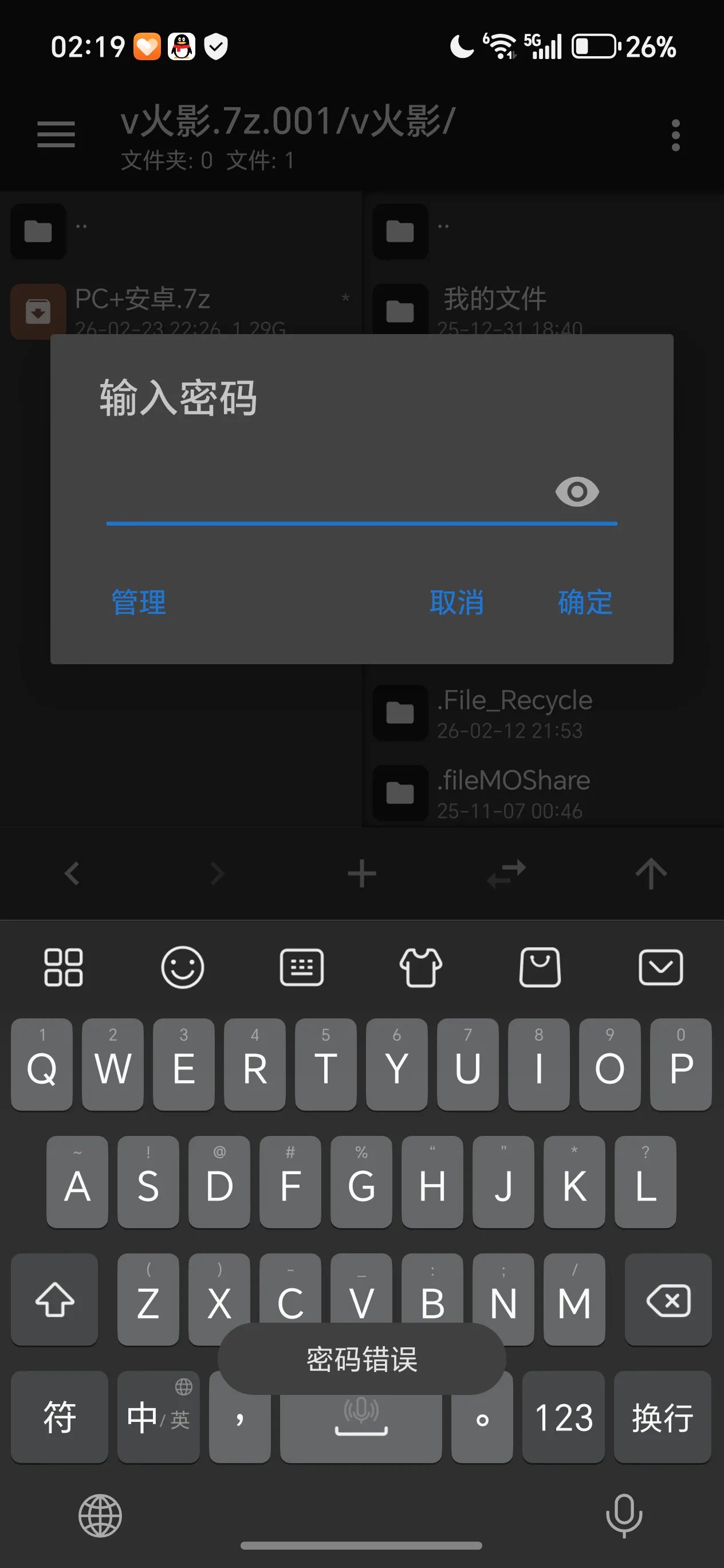This screenshot has width=724, height=1568.
Task: Hit the backspace key on the keyboard
Action: (667, 1300)
